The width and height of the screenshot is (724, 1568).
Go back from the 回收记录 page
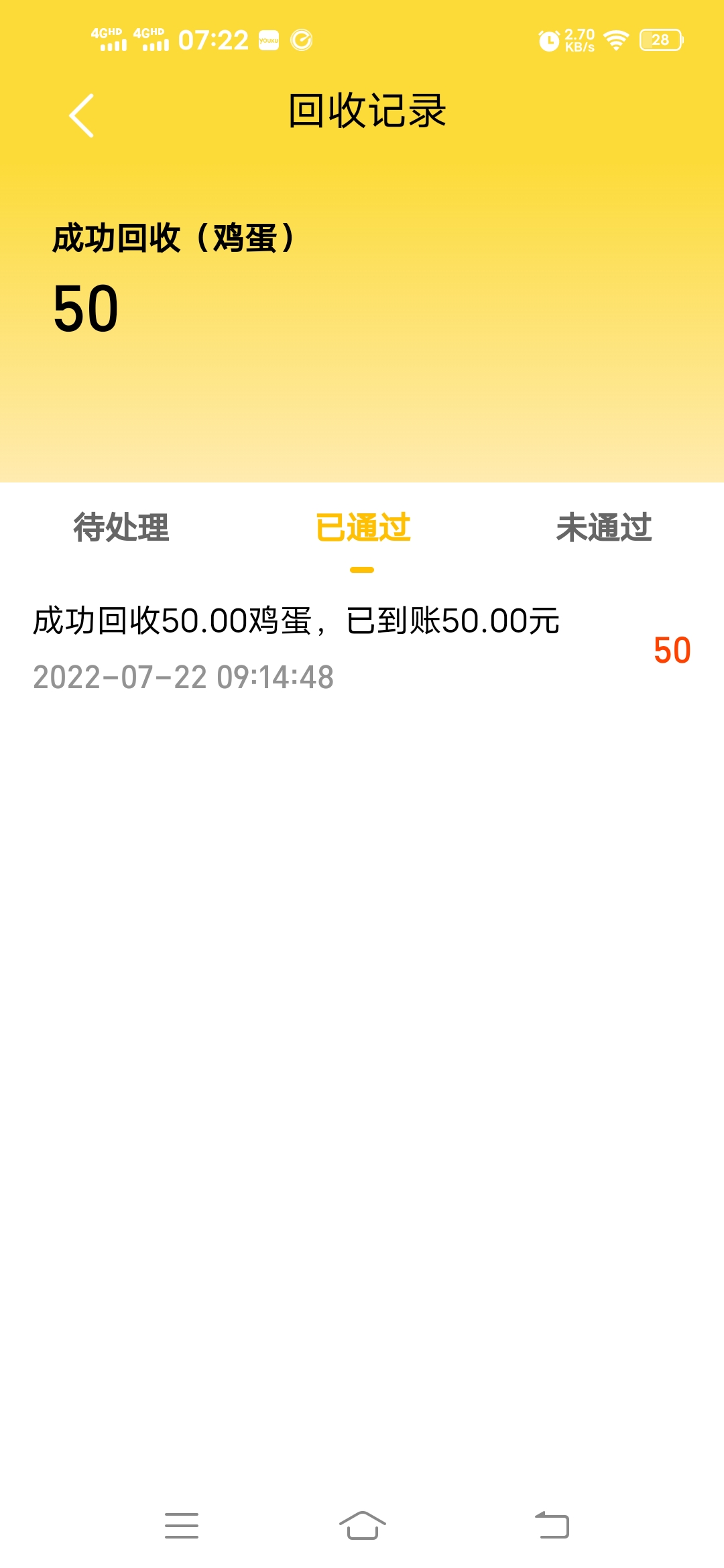(82, 115)
